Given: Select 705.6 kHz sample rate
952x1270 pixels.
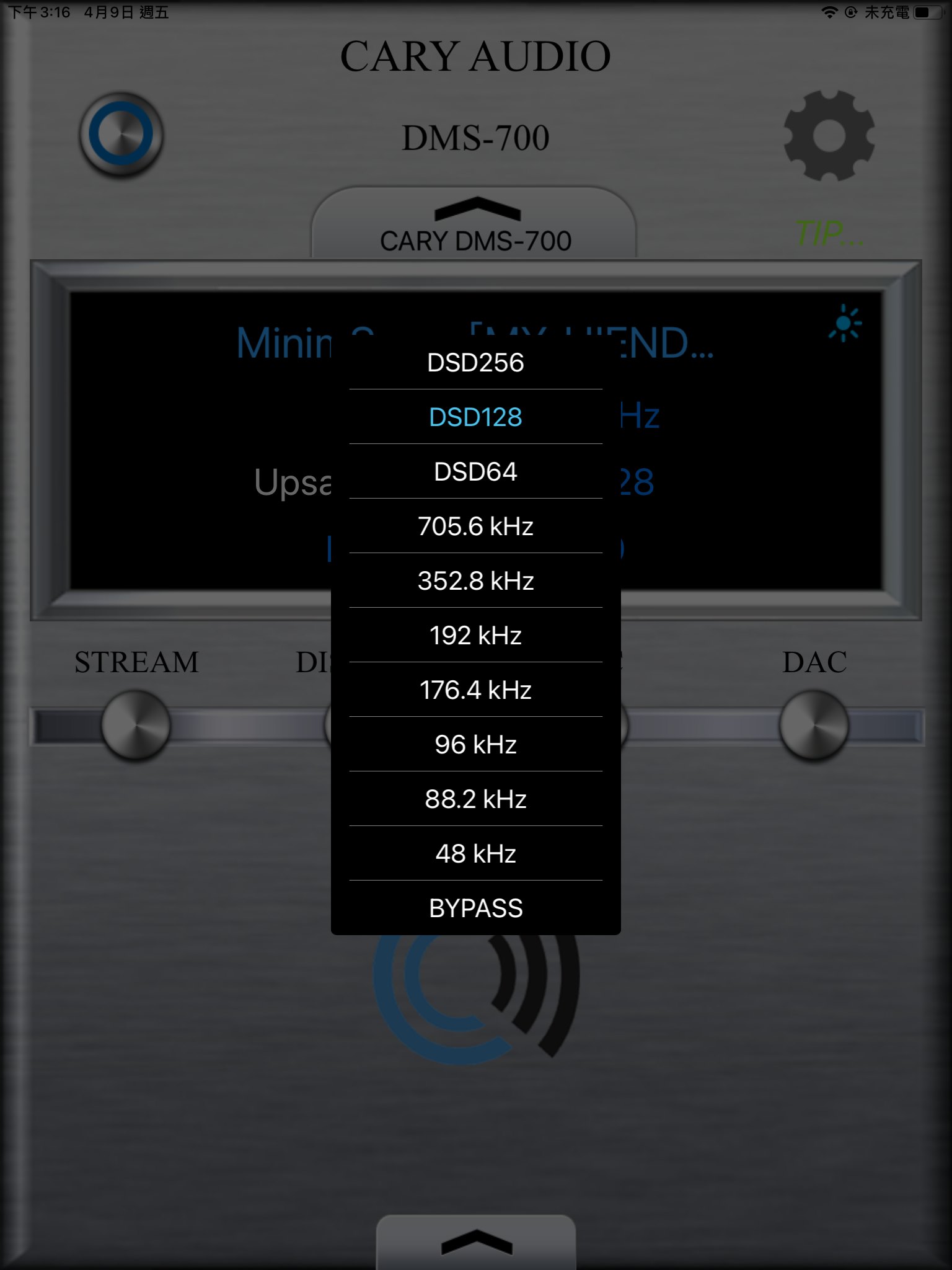Looking at the screenshot, I should [475, 526].
